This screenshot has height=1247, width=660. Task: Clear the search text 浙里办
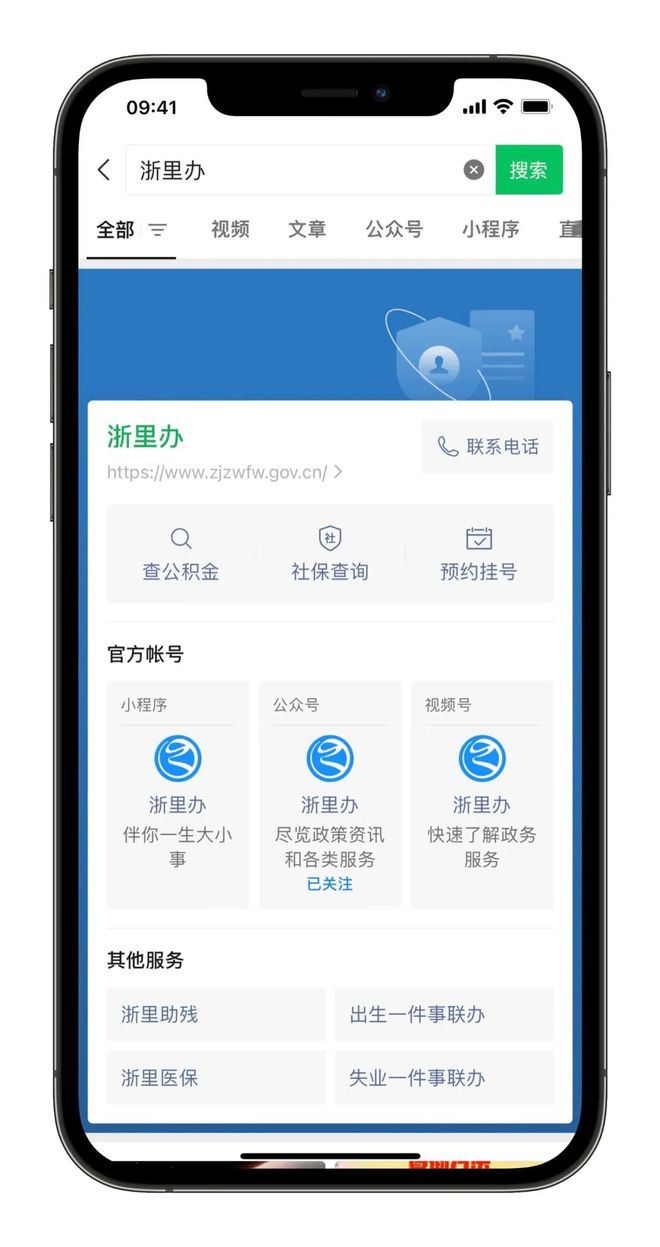pos(474,170)
